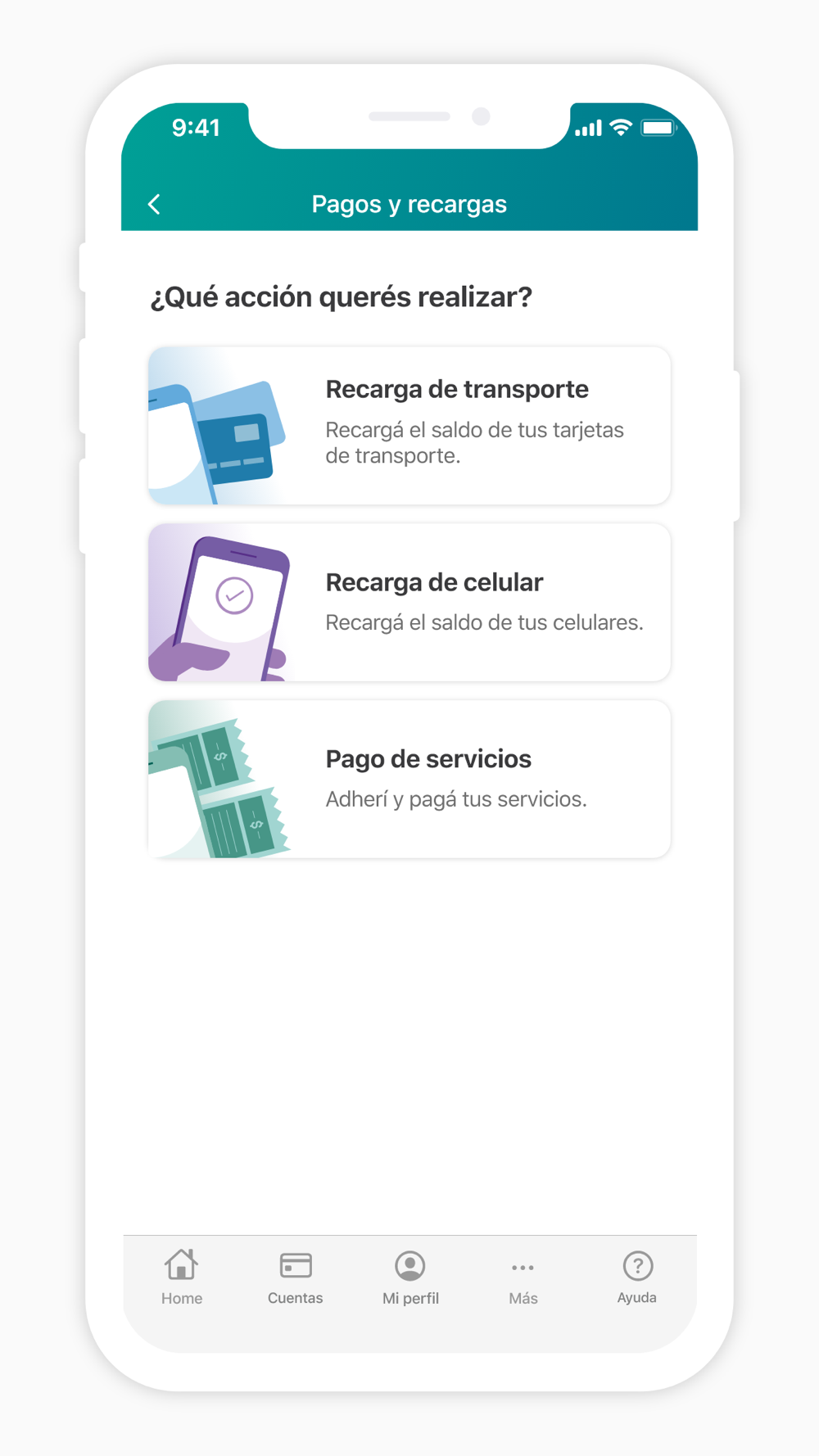
Task: Open the Ayuda tab
Action: pyautogui.click(x=637, y=1277)
